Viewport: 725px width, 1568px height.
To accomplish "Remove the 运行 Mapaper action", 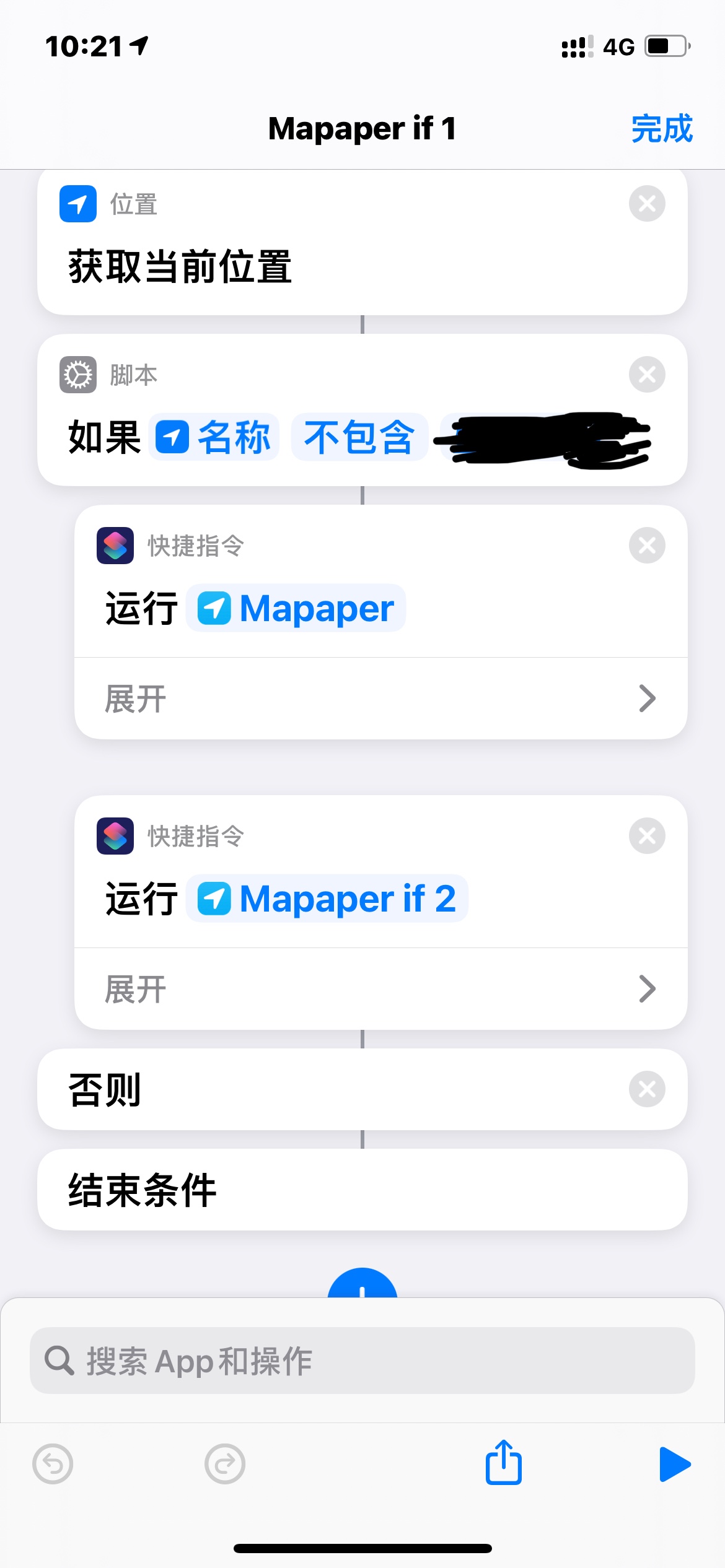I will click(647, 546).
